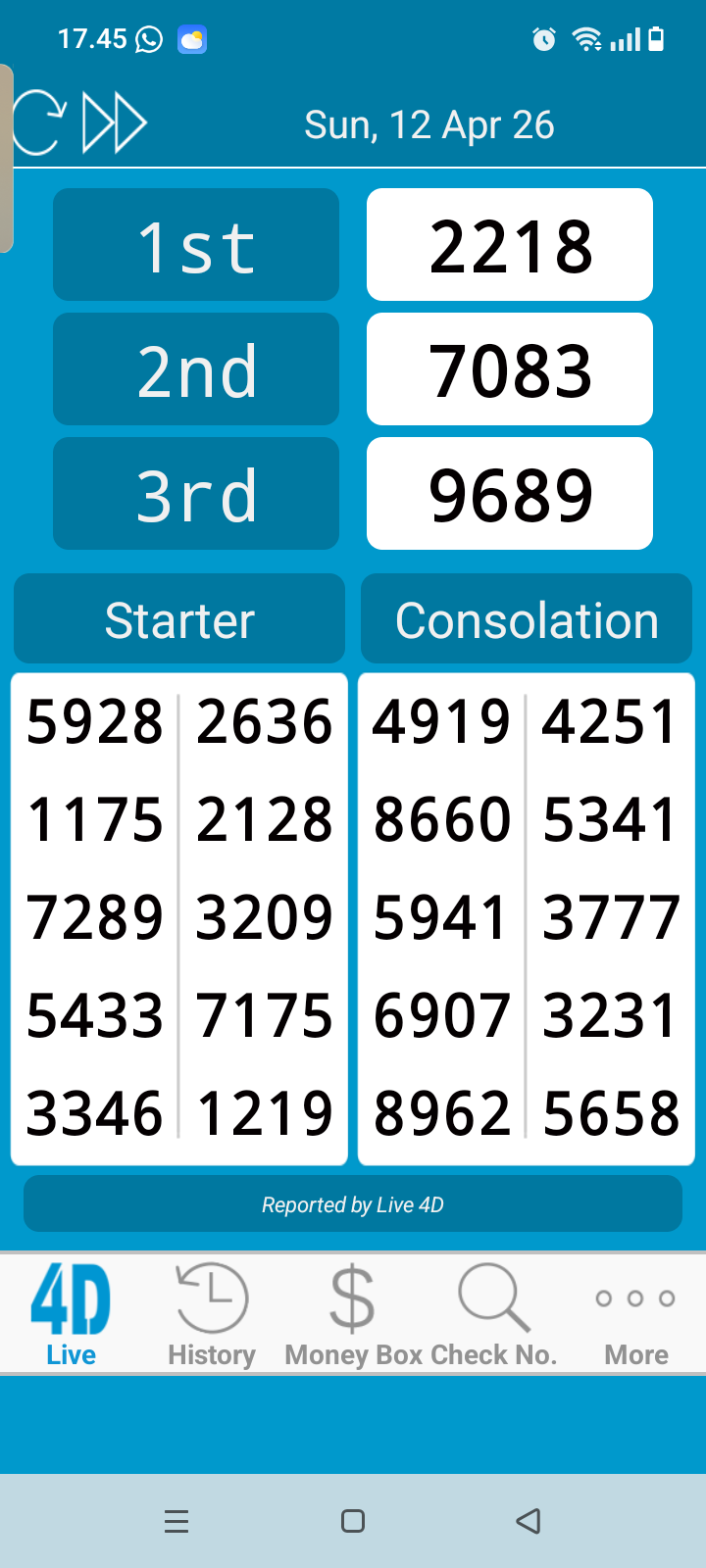Image resolution: width=706 pixels, height=1568 pixels.
Task: Open the More tab
Action: (x=635, y=1314)
